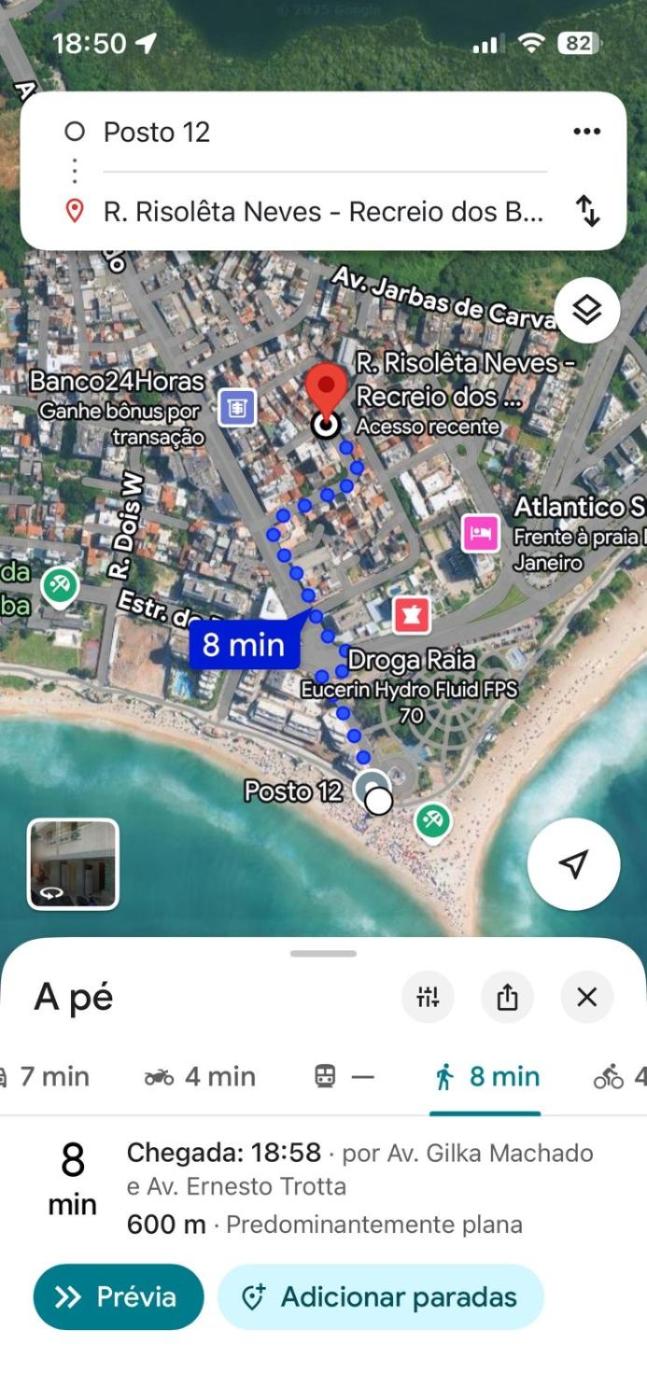This screenshot has height=1400, width=647.
Task: Swap origin and destination
Action: coord(588,211)
